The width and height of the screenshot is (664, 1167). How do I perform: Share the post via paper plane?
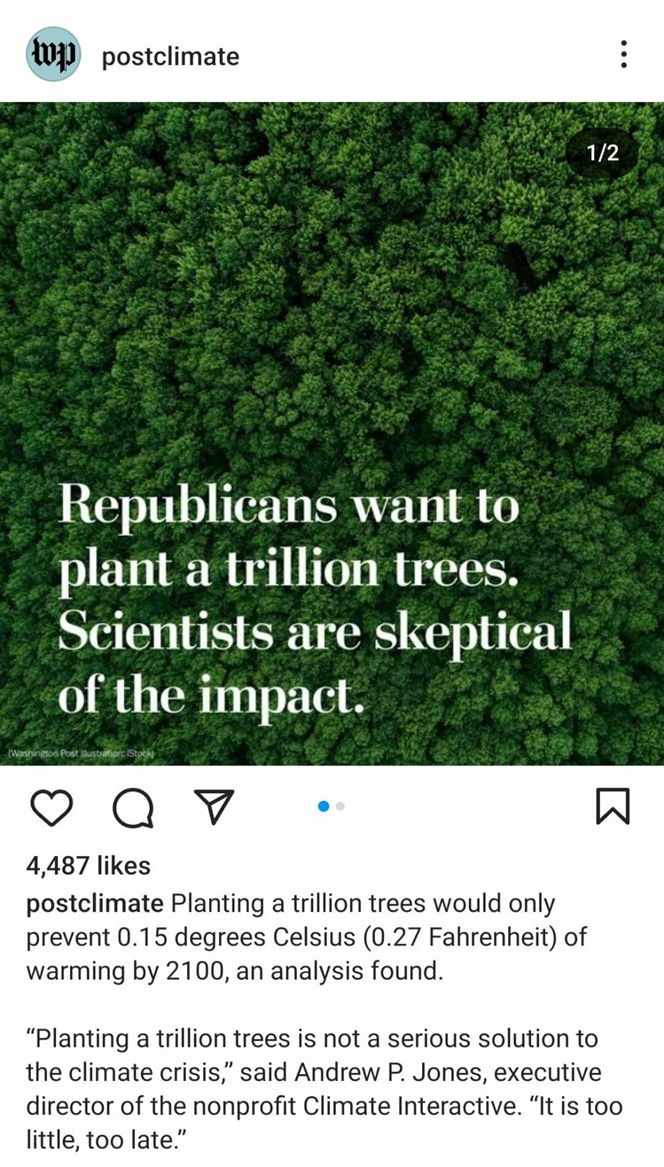(213, 807)
